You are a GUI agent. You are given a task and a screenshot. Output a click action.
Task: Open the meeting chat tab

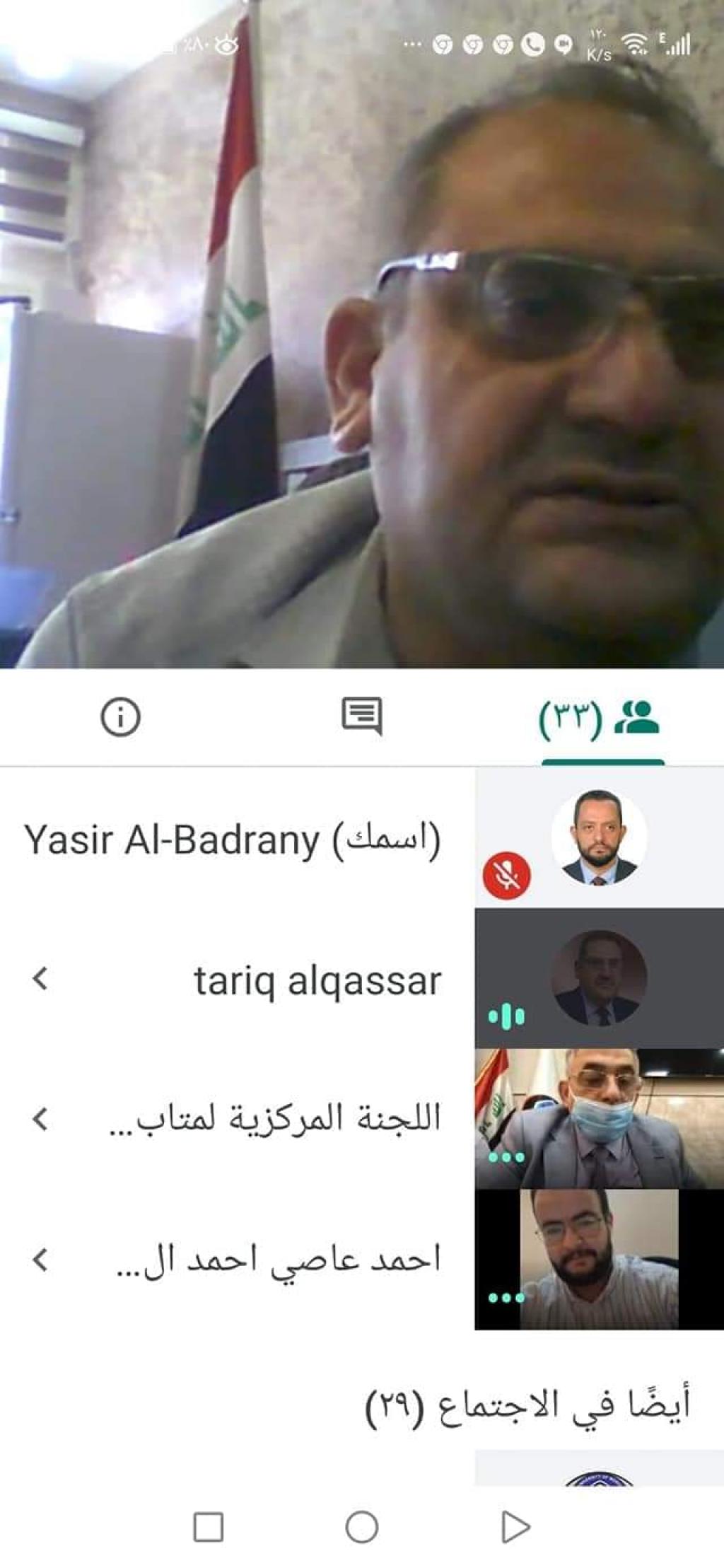(361, 716)
